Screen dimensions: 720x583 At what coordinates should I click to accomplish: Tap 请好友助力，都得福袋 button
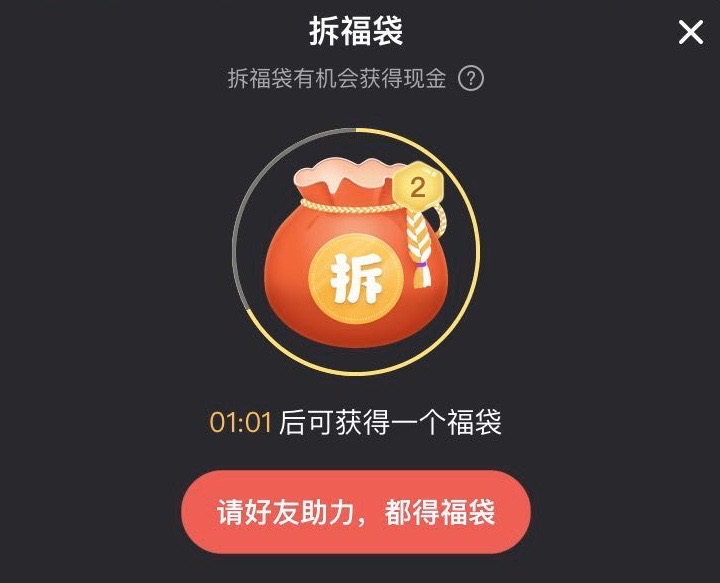(x=356, y=513)
